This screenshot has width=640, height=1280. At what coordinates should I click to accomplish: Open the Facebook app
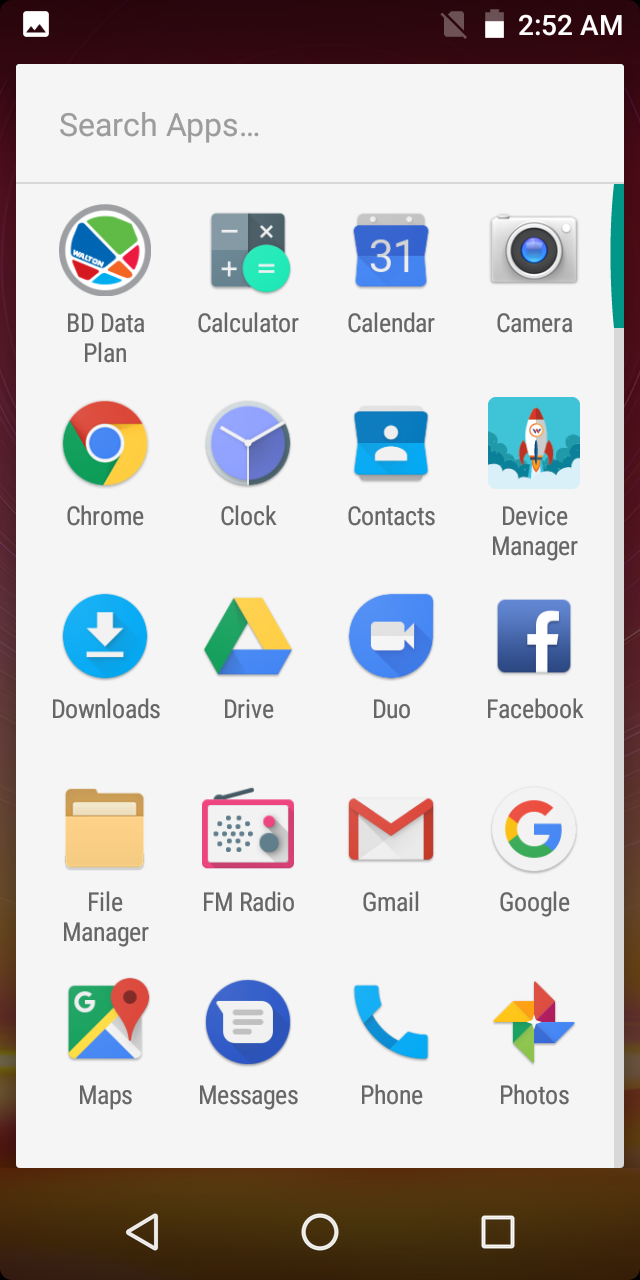(534, 637)
